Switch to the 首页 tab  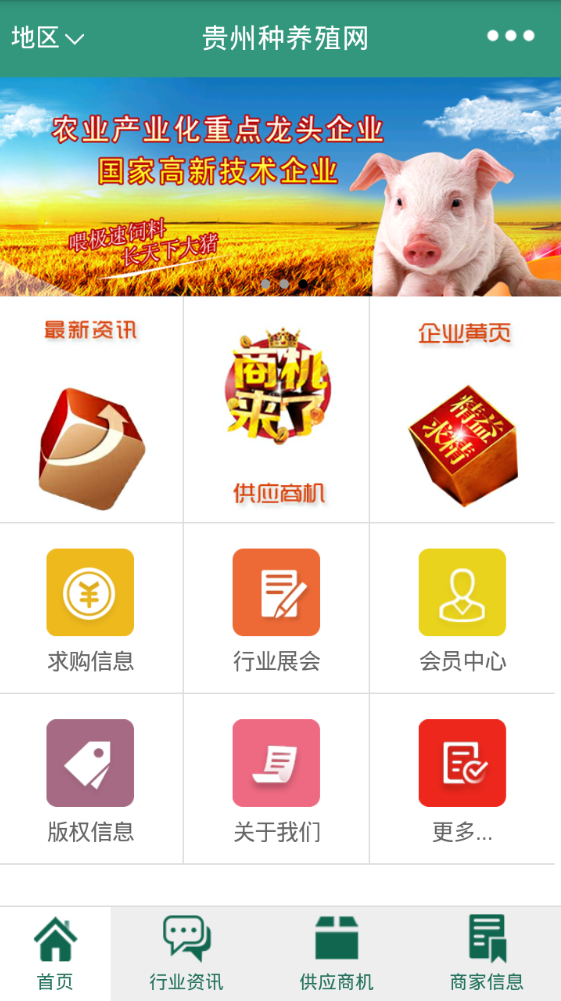(x=56, y=954)
